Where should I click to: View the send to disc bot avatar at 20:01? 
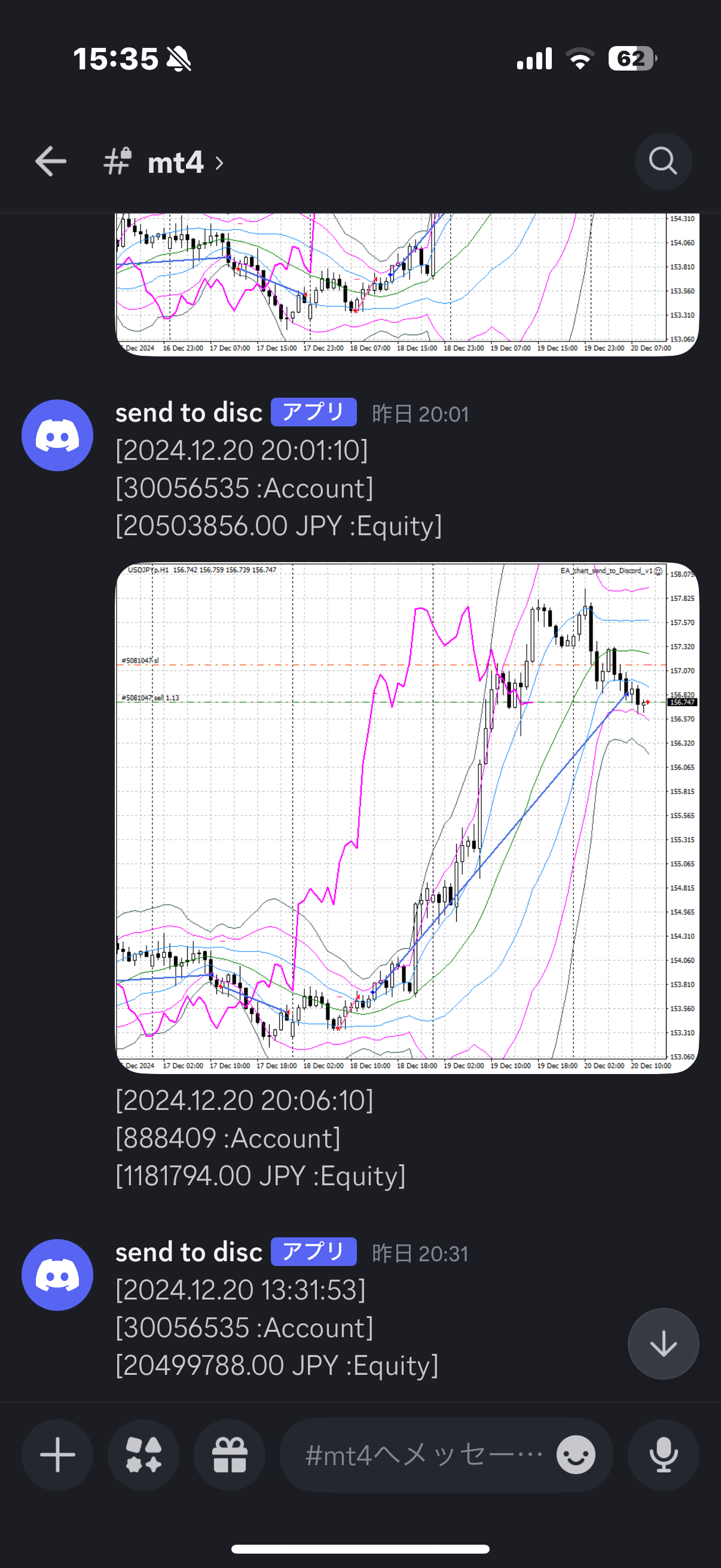[x=57, y=435]
